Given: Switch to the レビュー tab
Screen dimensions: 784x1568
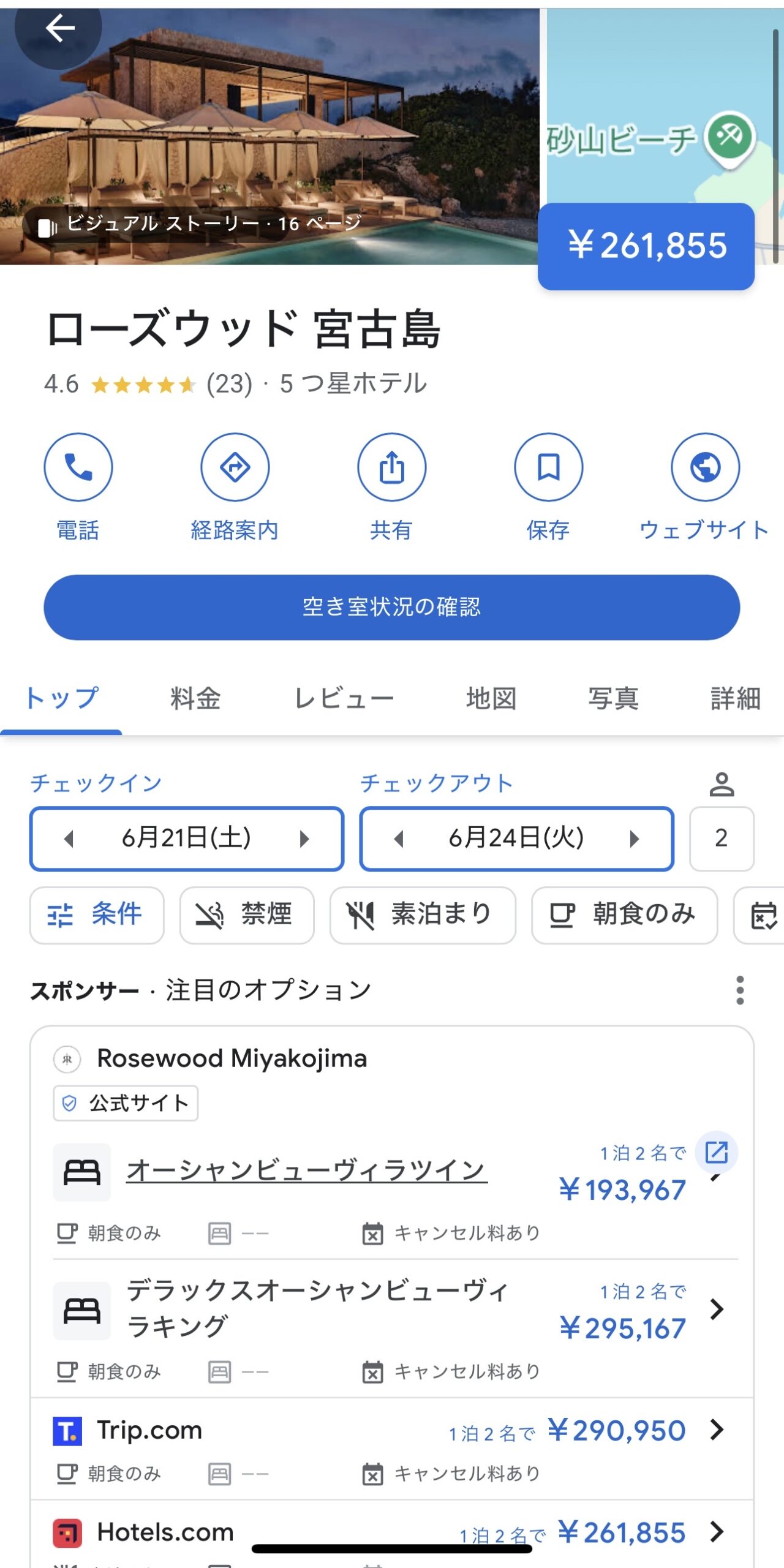Looking at the screenshot, I should (x=344, y=698).
